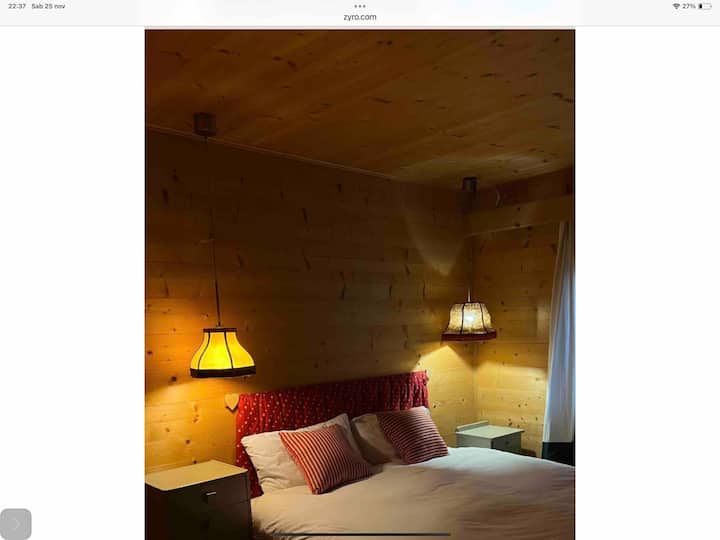
Task: Tap the gray chevron button in the corner
Action: click(16, 524)
